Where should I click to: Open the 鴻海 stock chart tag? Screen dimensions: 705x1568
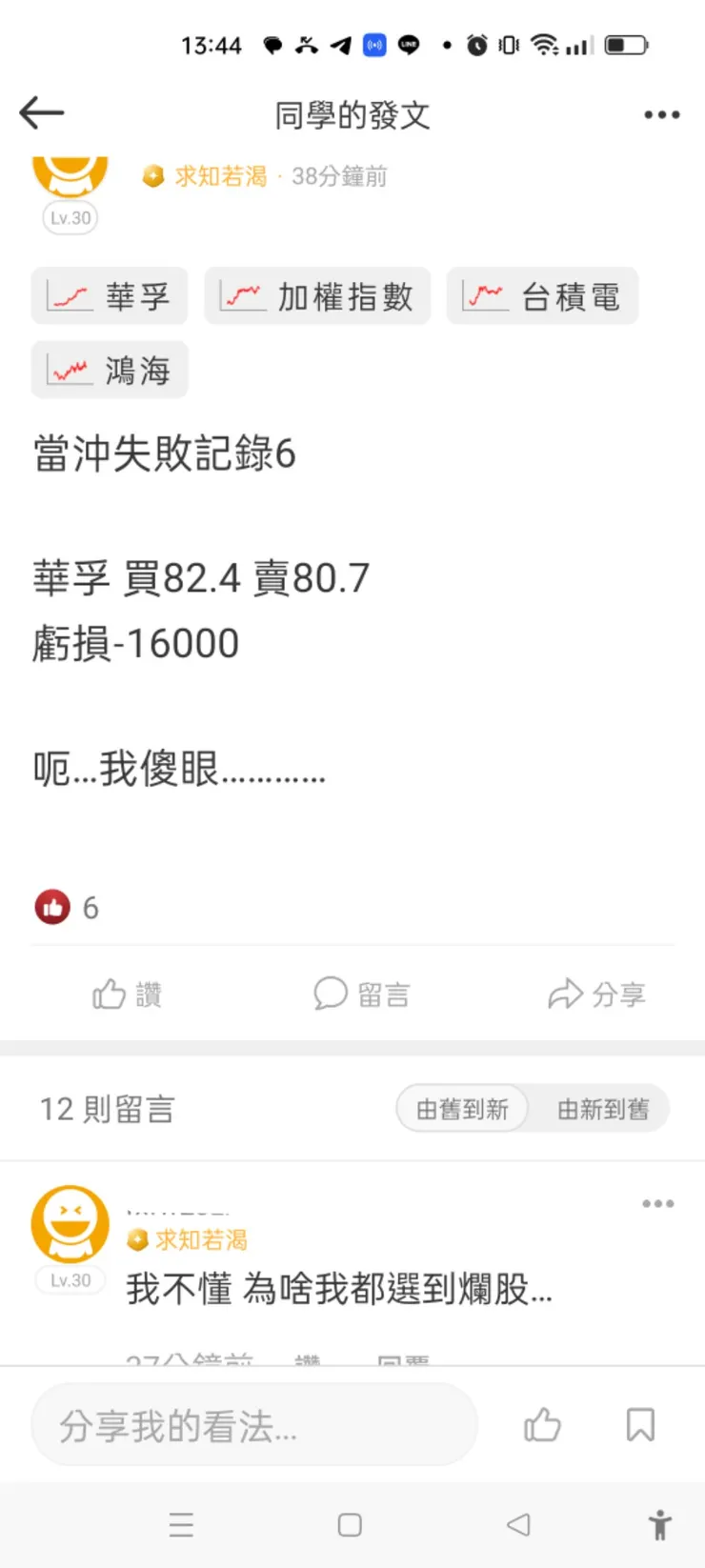tap(109, 370)
